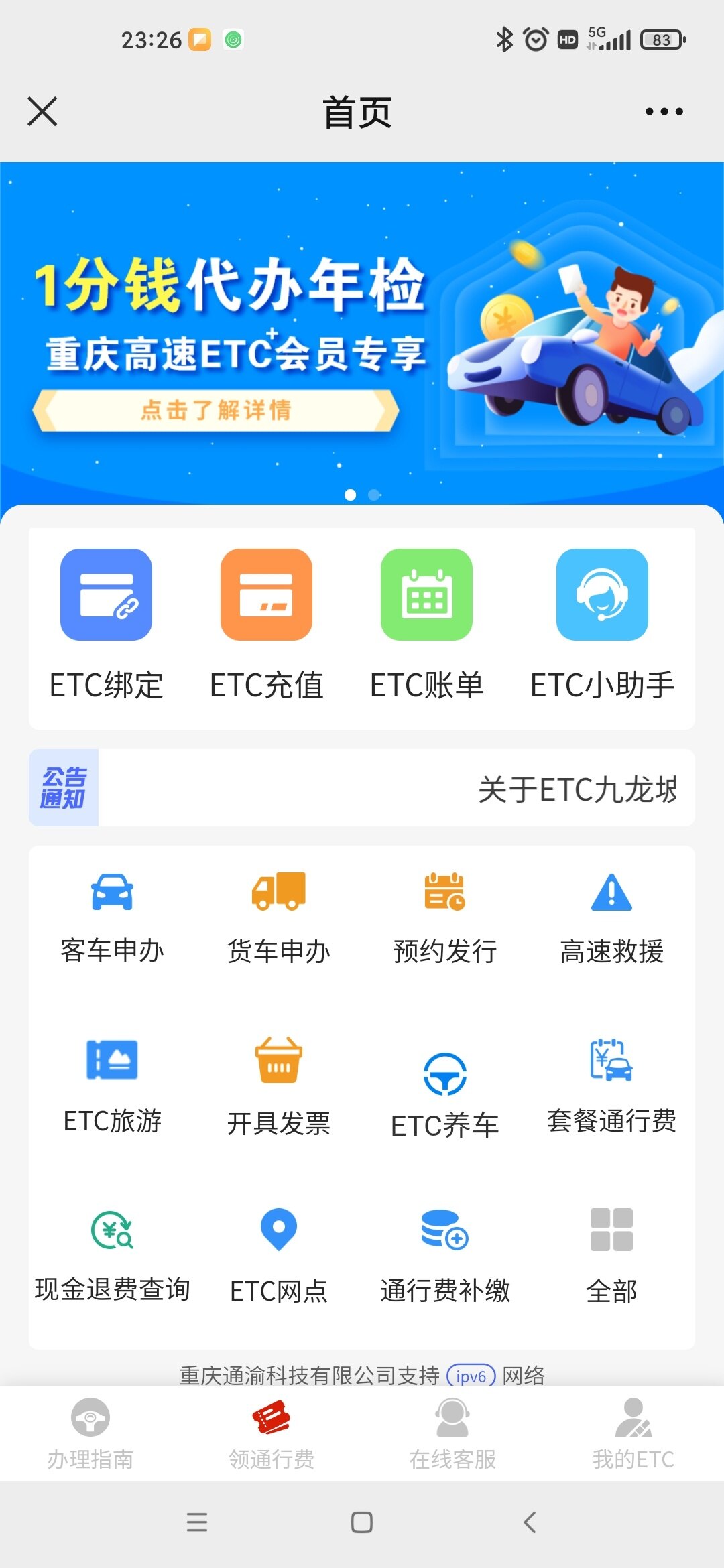Open the 我的ETC tab

click(x=633, y=1433)
